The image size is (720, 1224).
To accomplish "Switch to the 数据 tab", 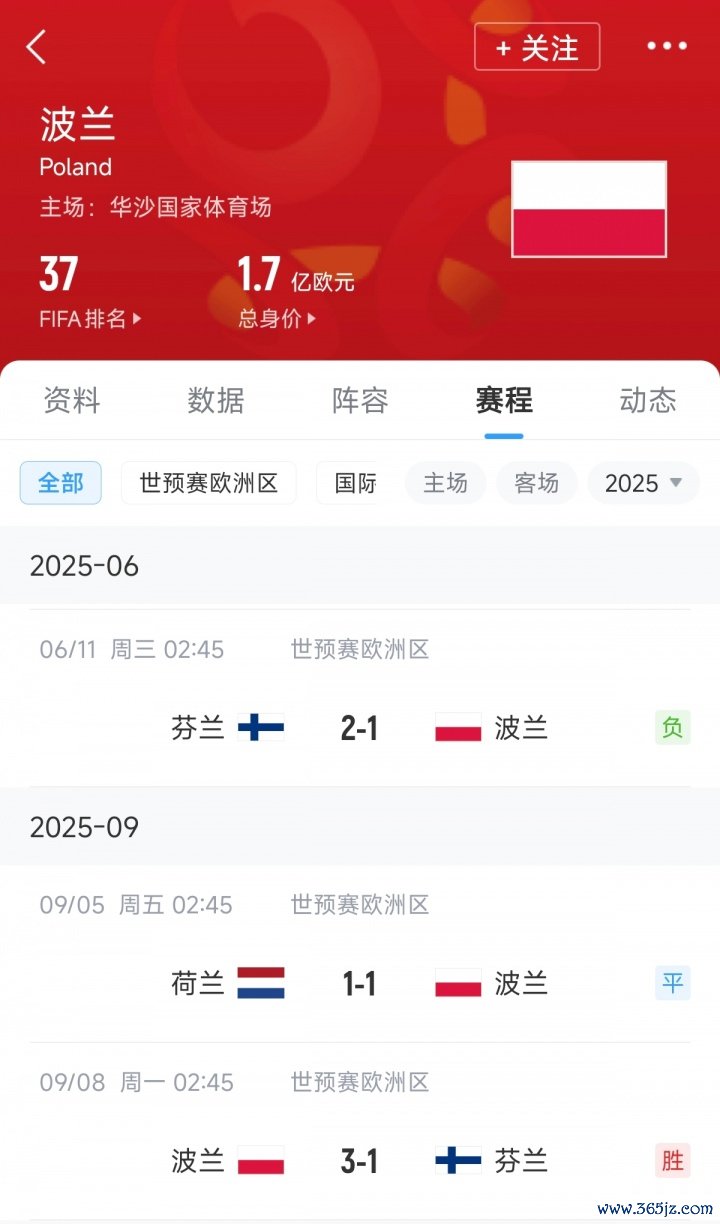I will pos(216,400).
